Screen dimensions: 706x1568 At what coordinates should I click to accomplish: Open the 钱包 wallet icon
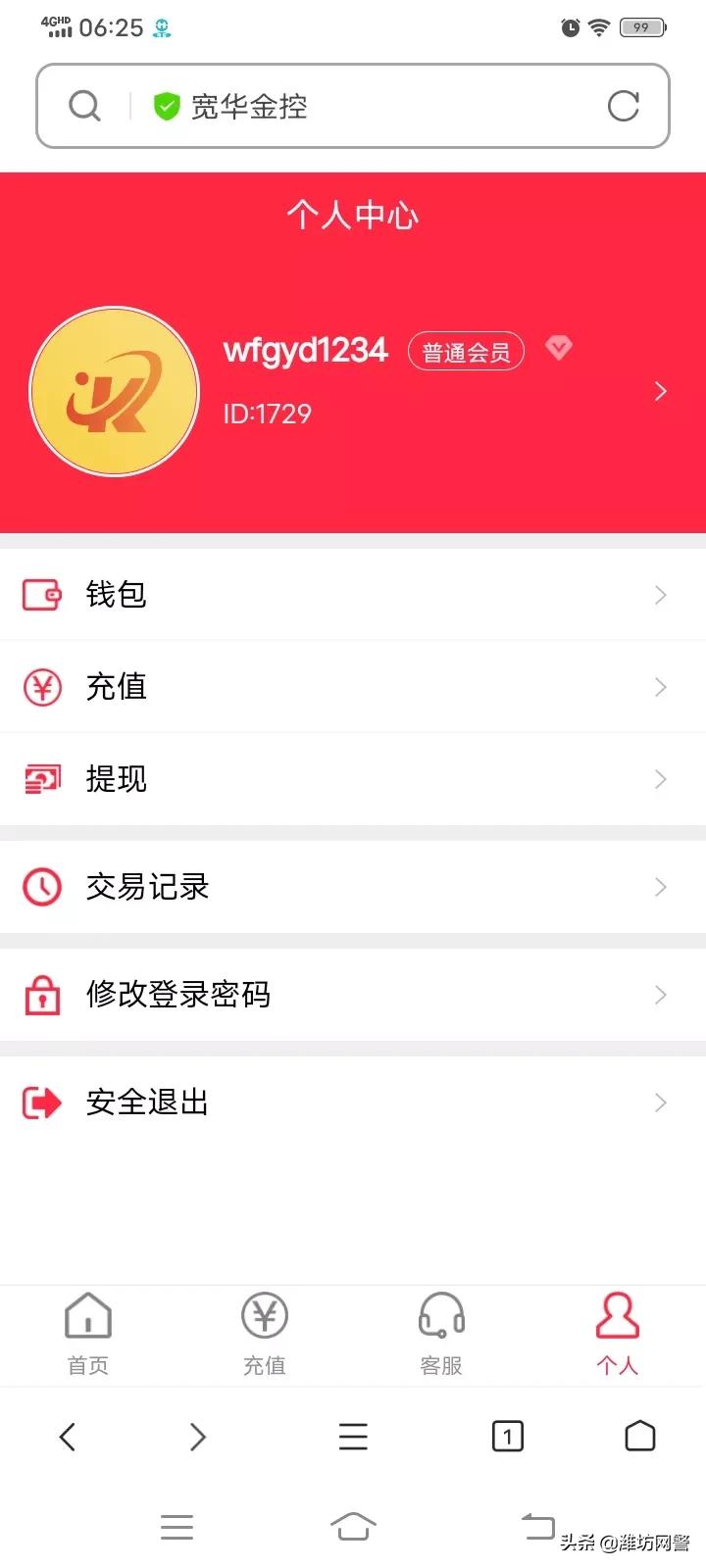[41, 595]
